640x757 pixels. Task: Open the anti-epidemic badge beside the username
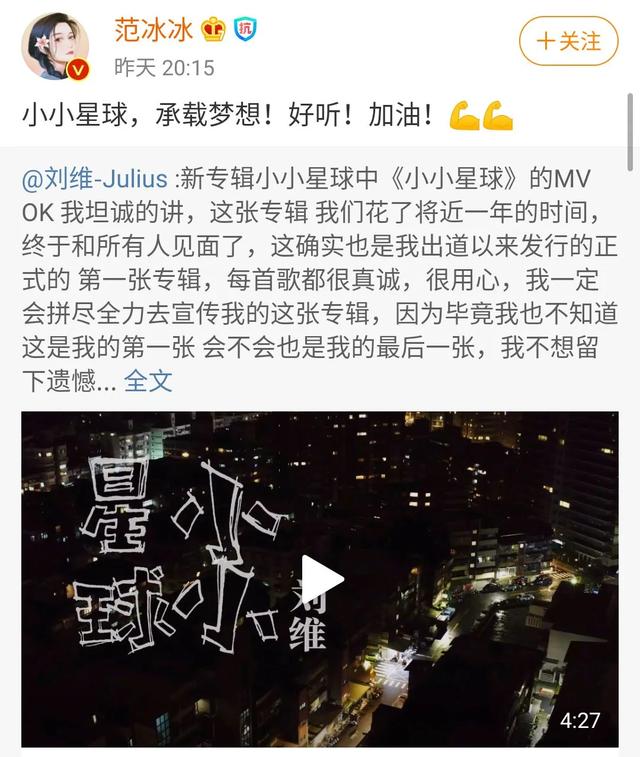pyautogui.click(x=245, y=30)
